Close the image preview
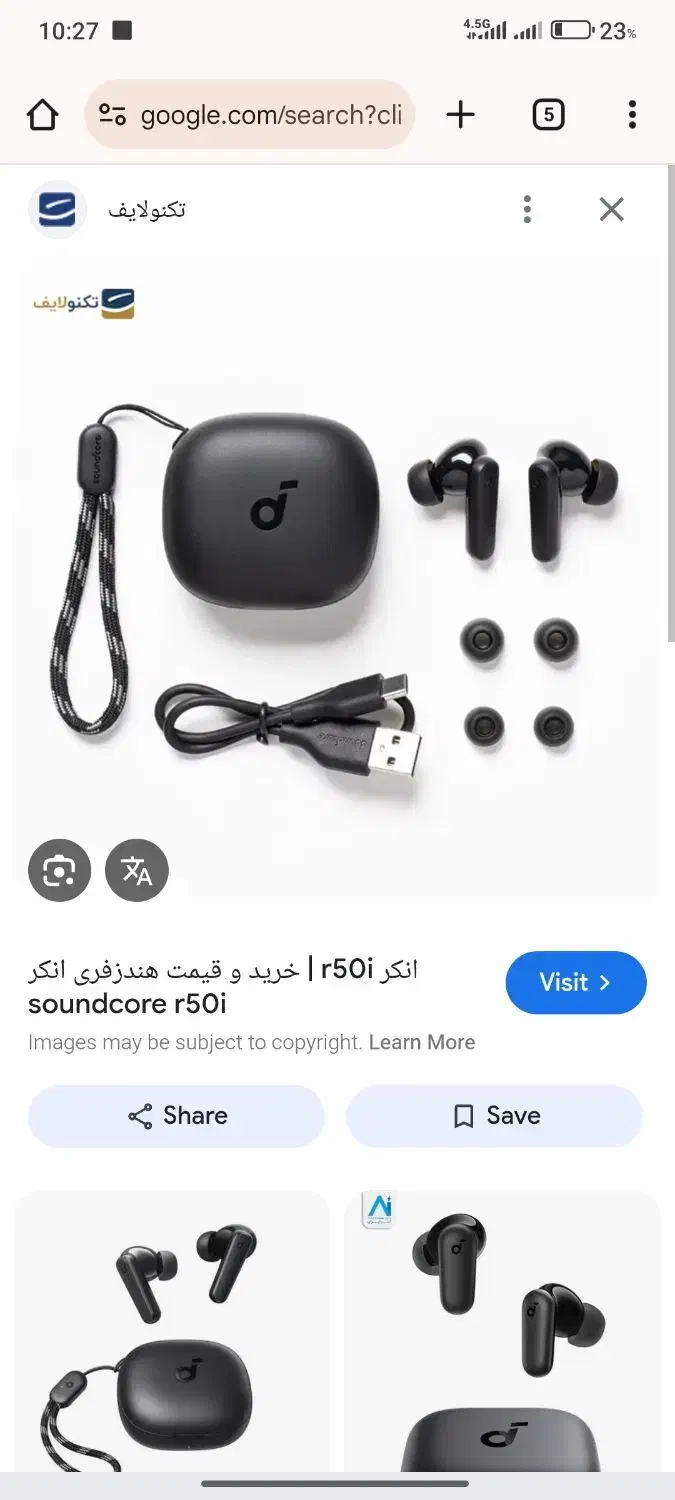This screenshot has height=1500, width=675. [x=611, y=209]
